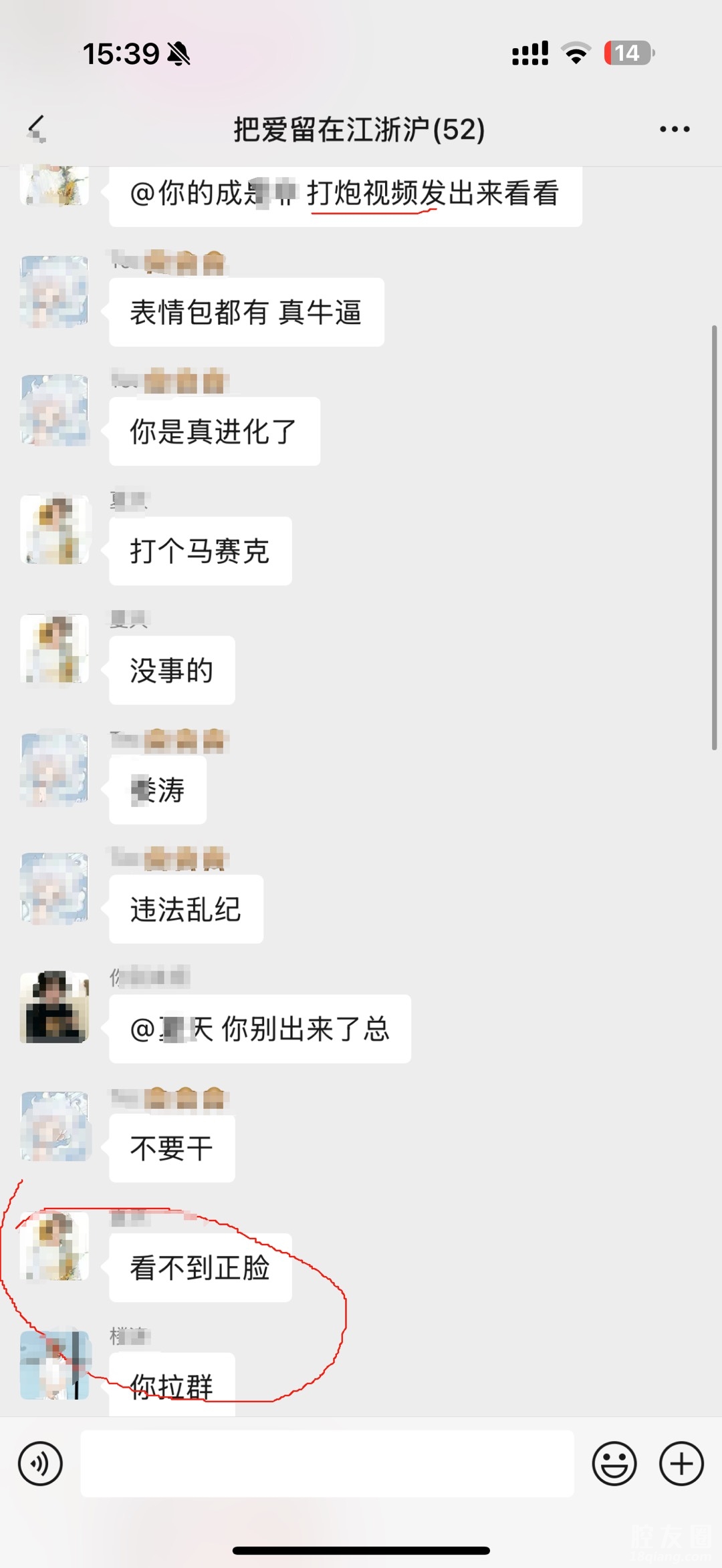Open the emoji sticker panel
Viewport: 722px width, 1568px height.
click(614, 1464)
